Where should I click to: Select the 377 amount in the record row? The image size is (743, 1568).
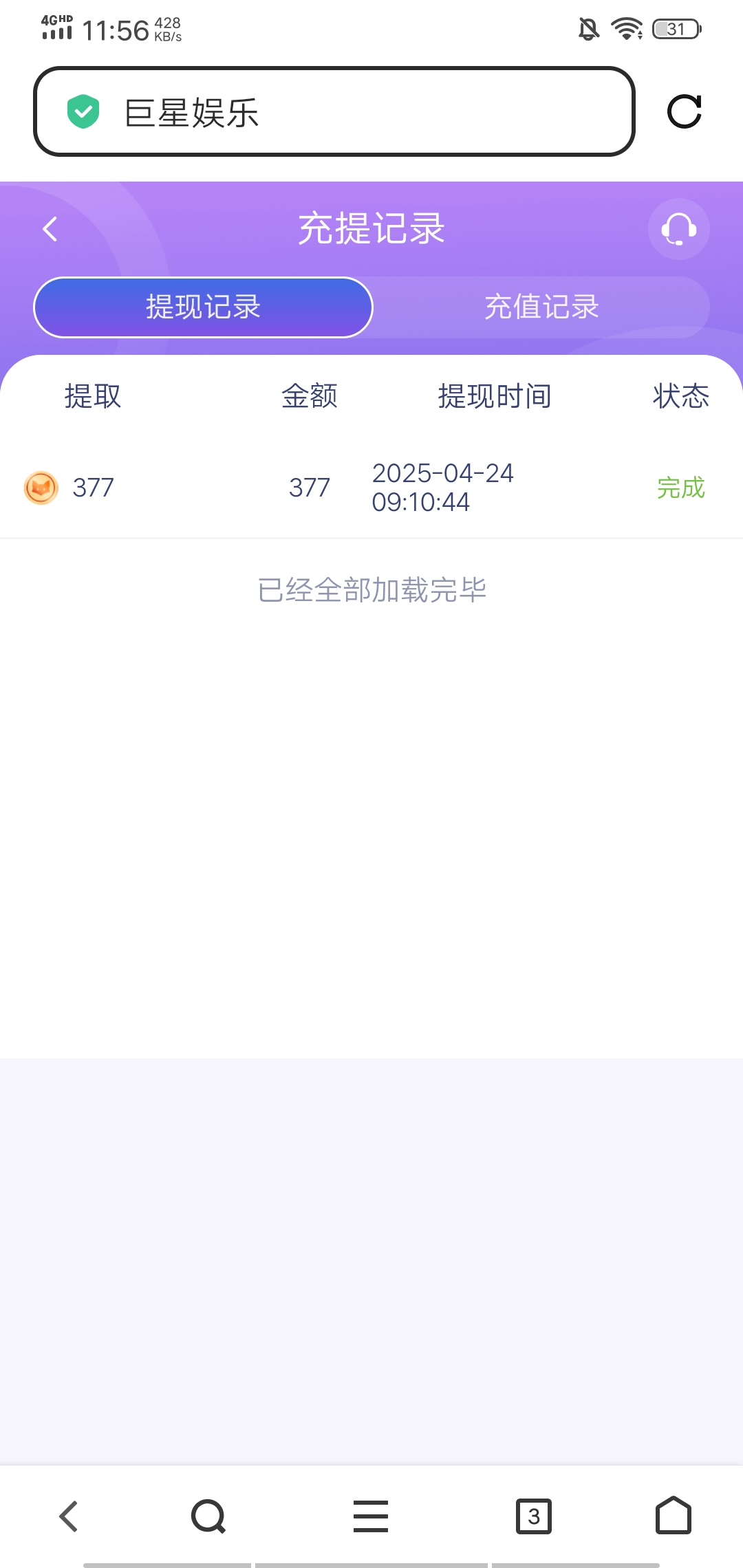(308, 488)
